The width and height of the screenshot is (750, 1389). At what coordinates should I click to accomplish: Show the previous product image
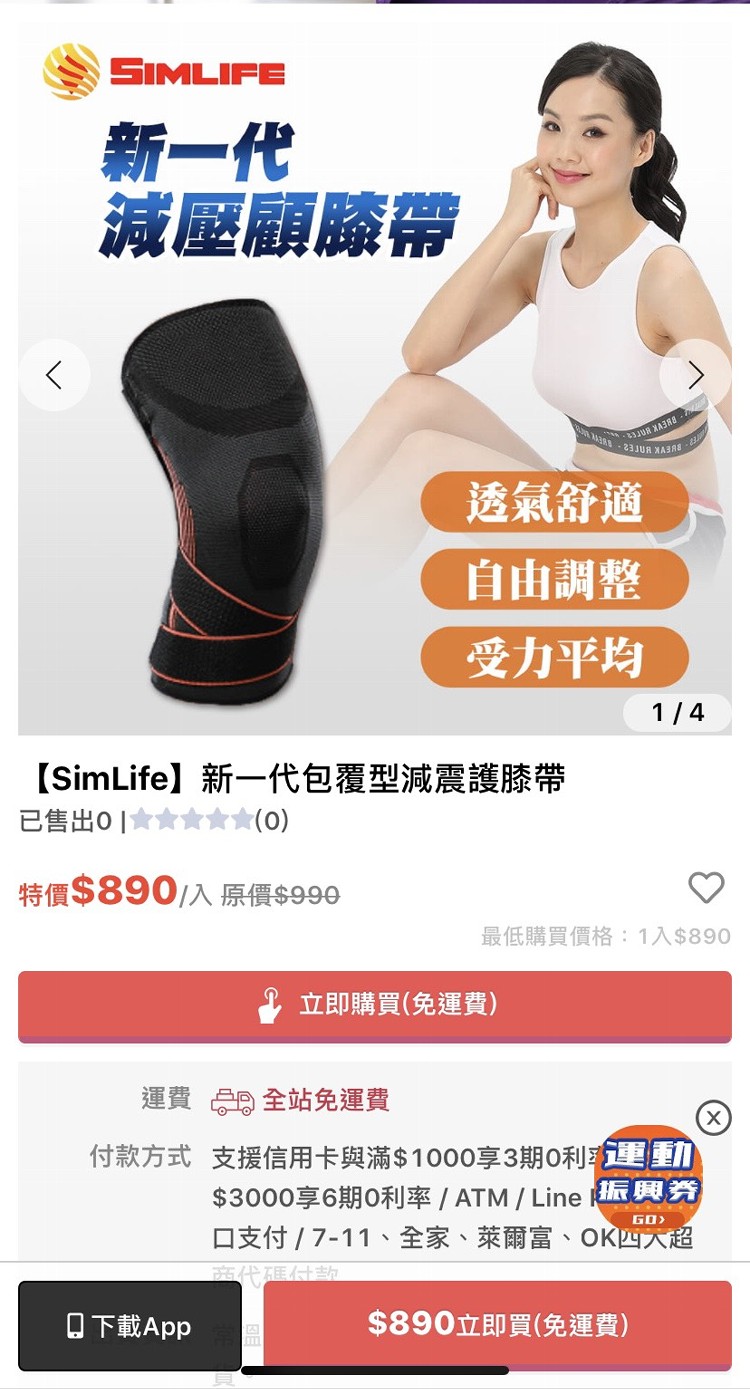click(x=54, y=375)
